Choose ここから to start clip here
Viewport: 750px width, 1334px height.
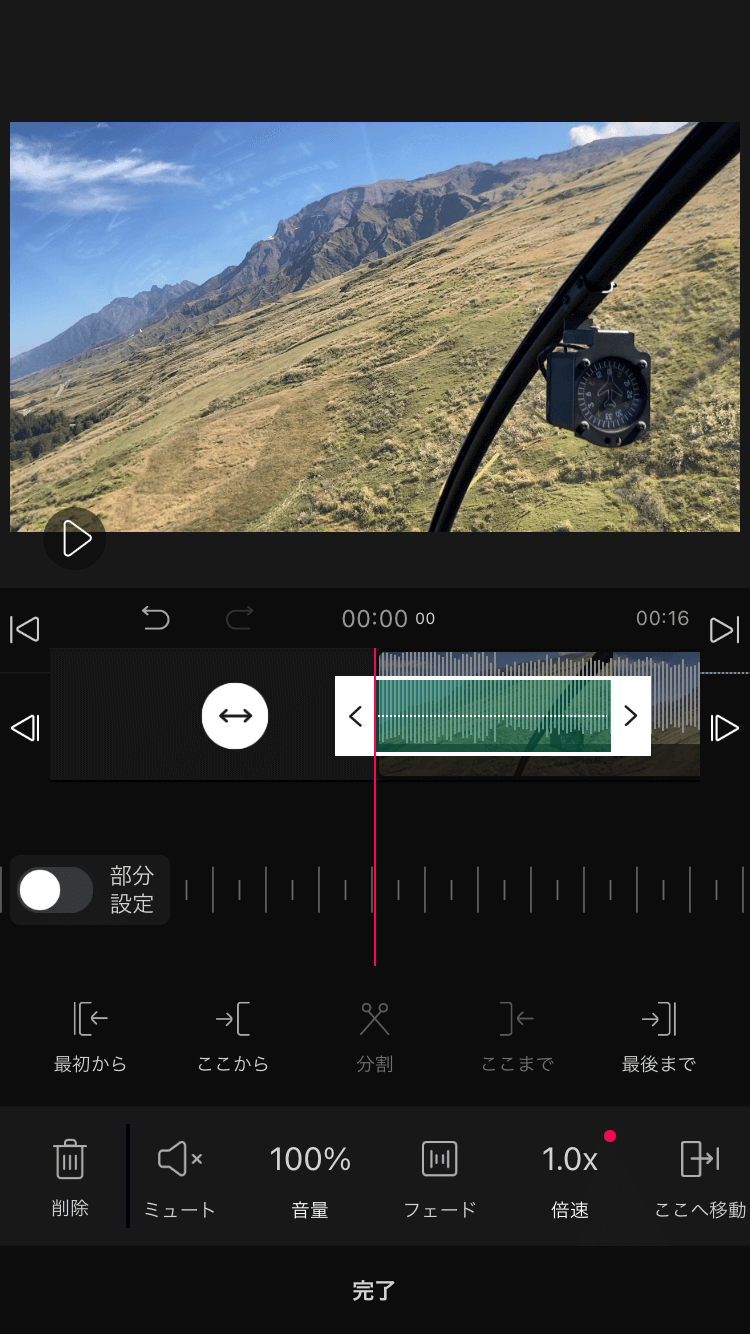click(x=233, y=1037)
